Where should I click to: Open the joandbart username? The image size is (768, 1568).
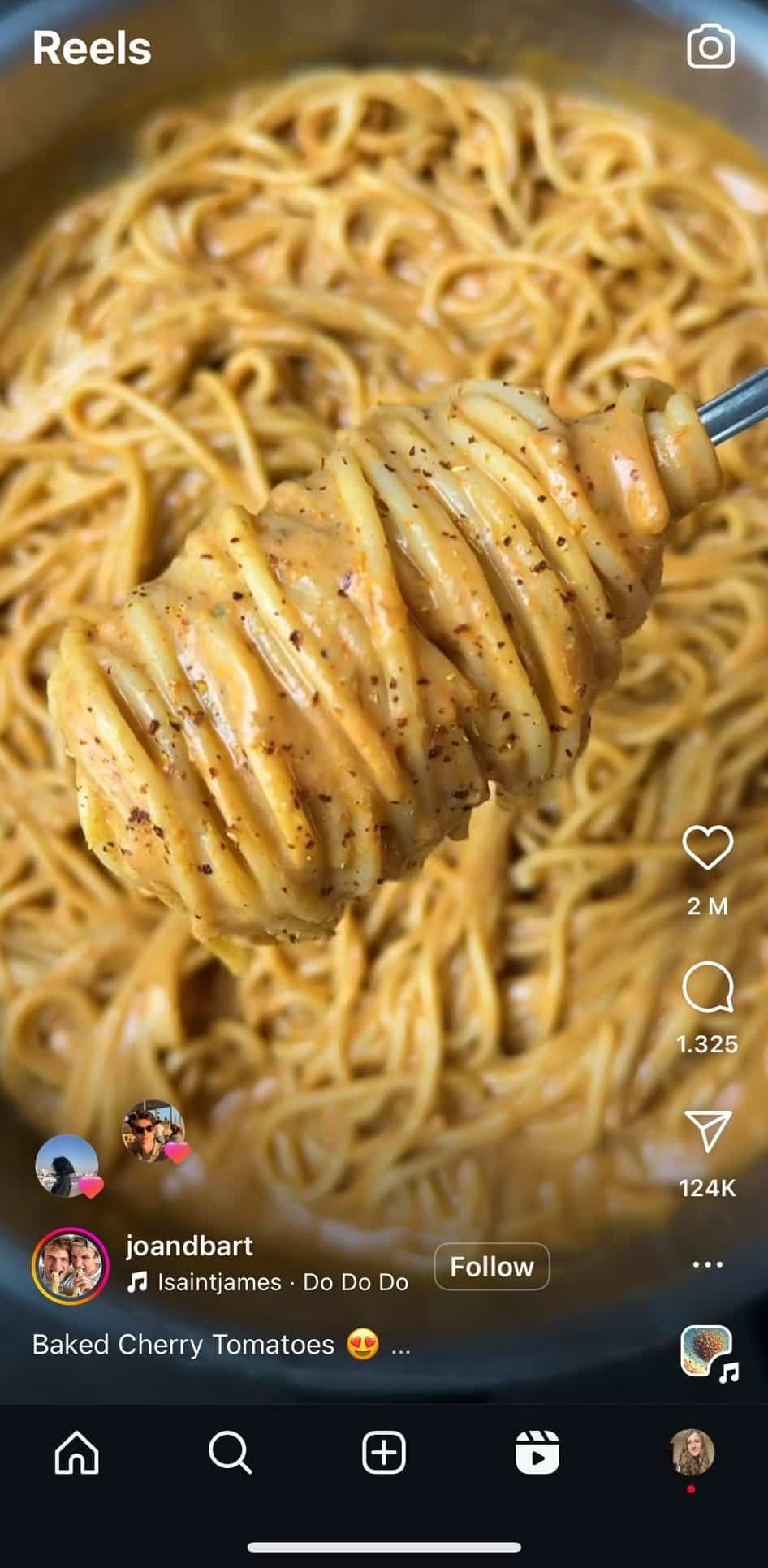pos(189,1246)
